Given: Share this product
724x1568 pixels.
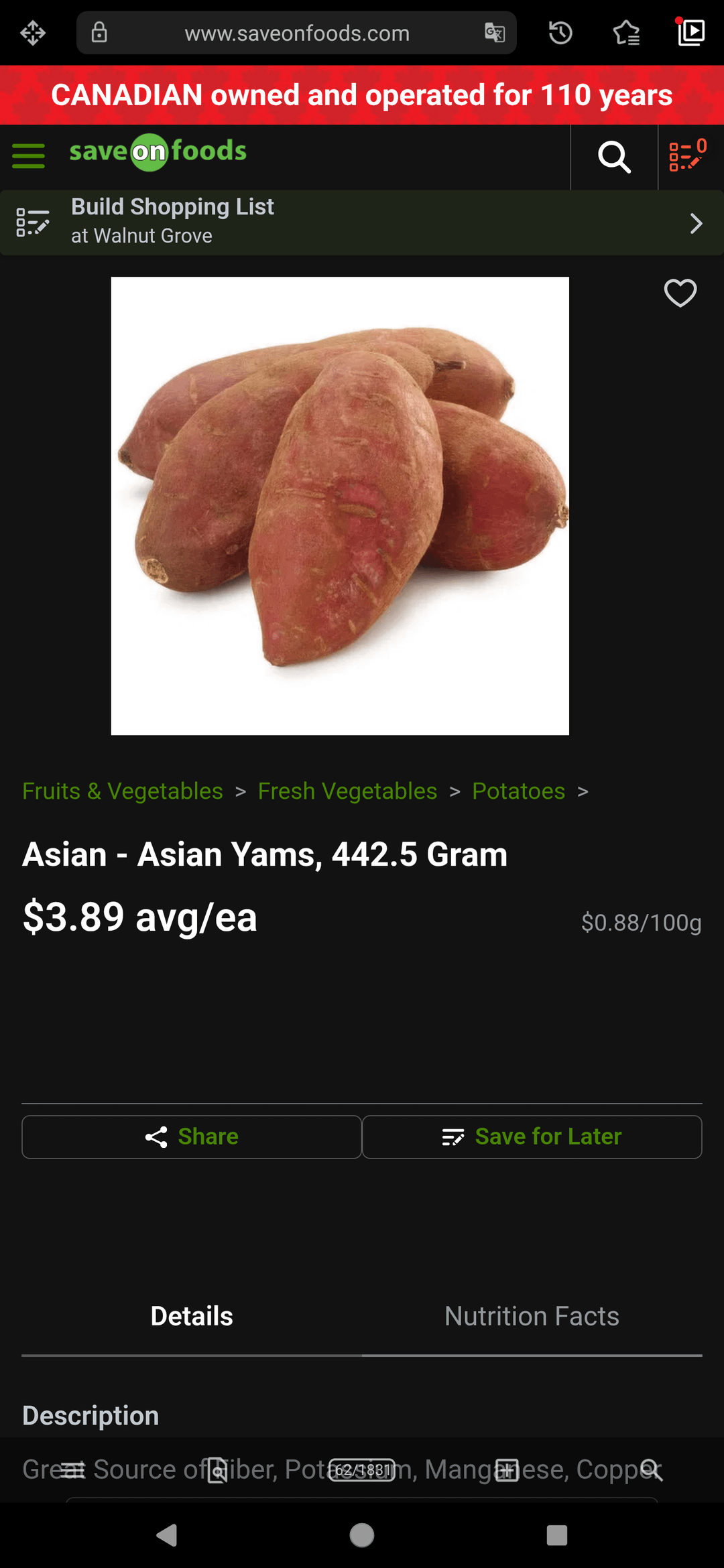Looking at the screenshot, I should click(x=192, y=1137).
